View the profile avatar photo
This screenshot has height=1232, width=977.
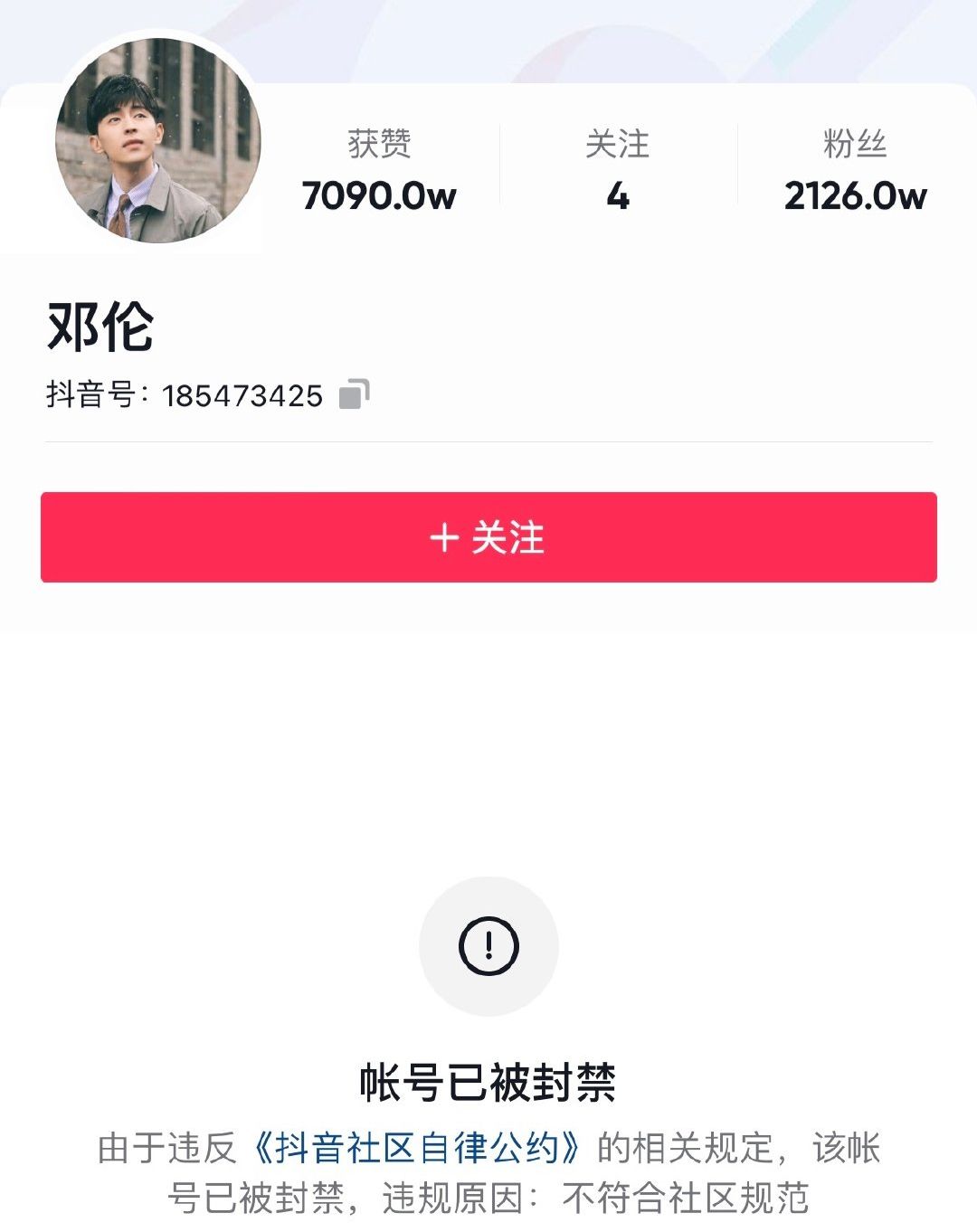point(158,140)
